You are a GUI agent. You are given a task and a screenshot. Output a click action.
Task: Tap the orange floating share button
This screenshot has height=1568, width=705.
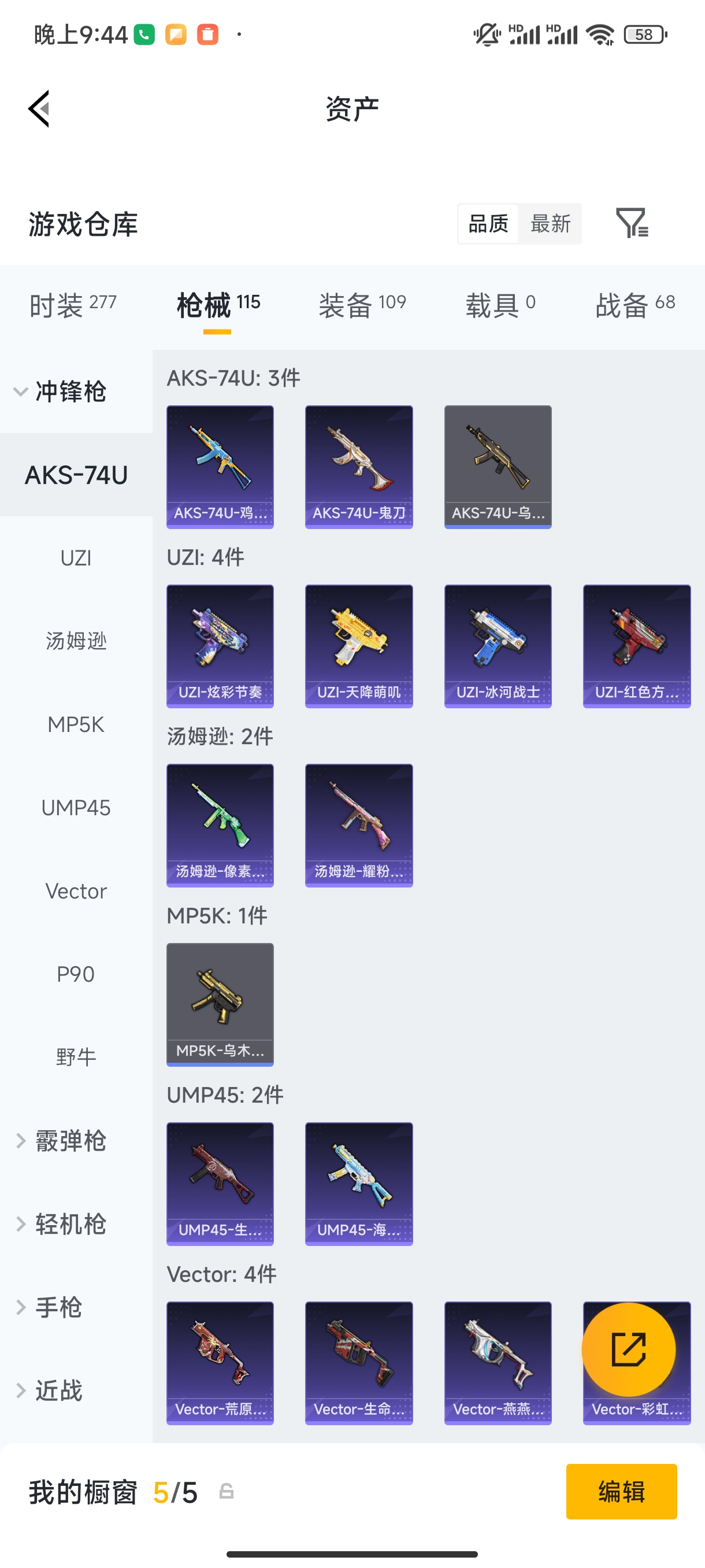coord(628,1349)
